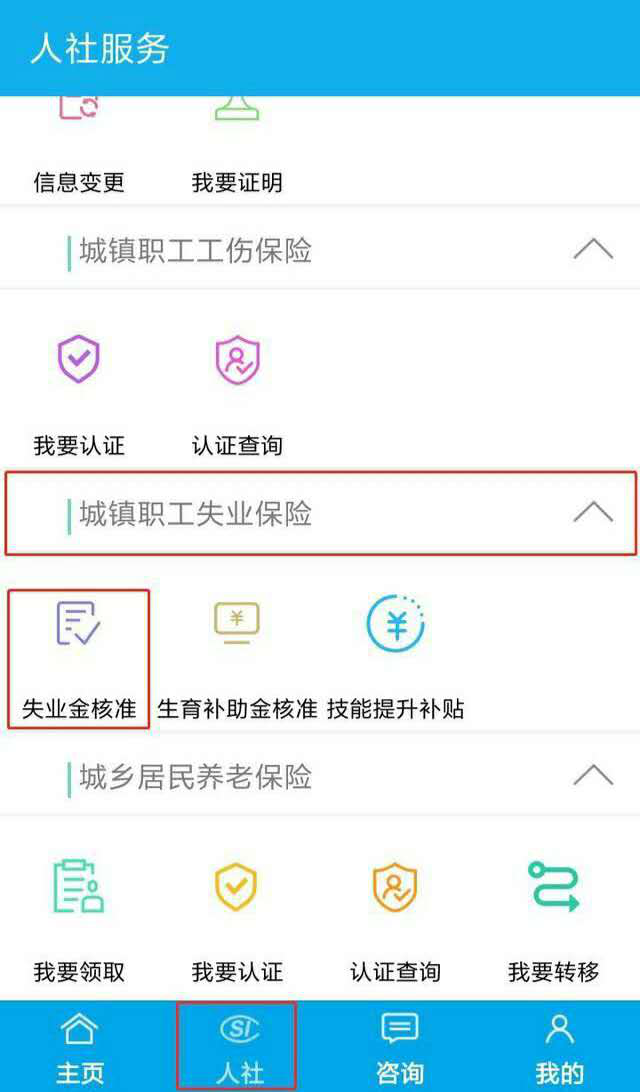The image size is (640, 1092).
Task: Collapse the 城镇职工失业保险 section
Action: pyautogui.click(x=592, y=513)
